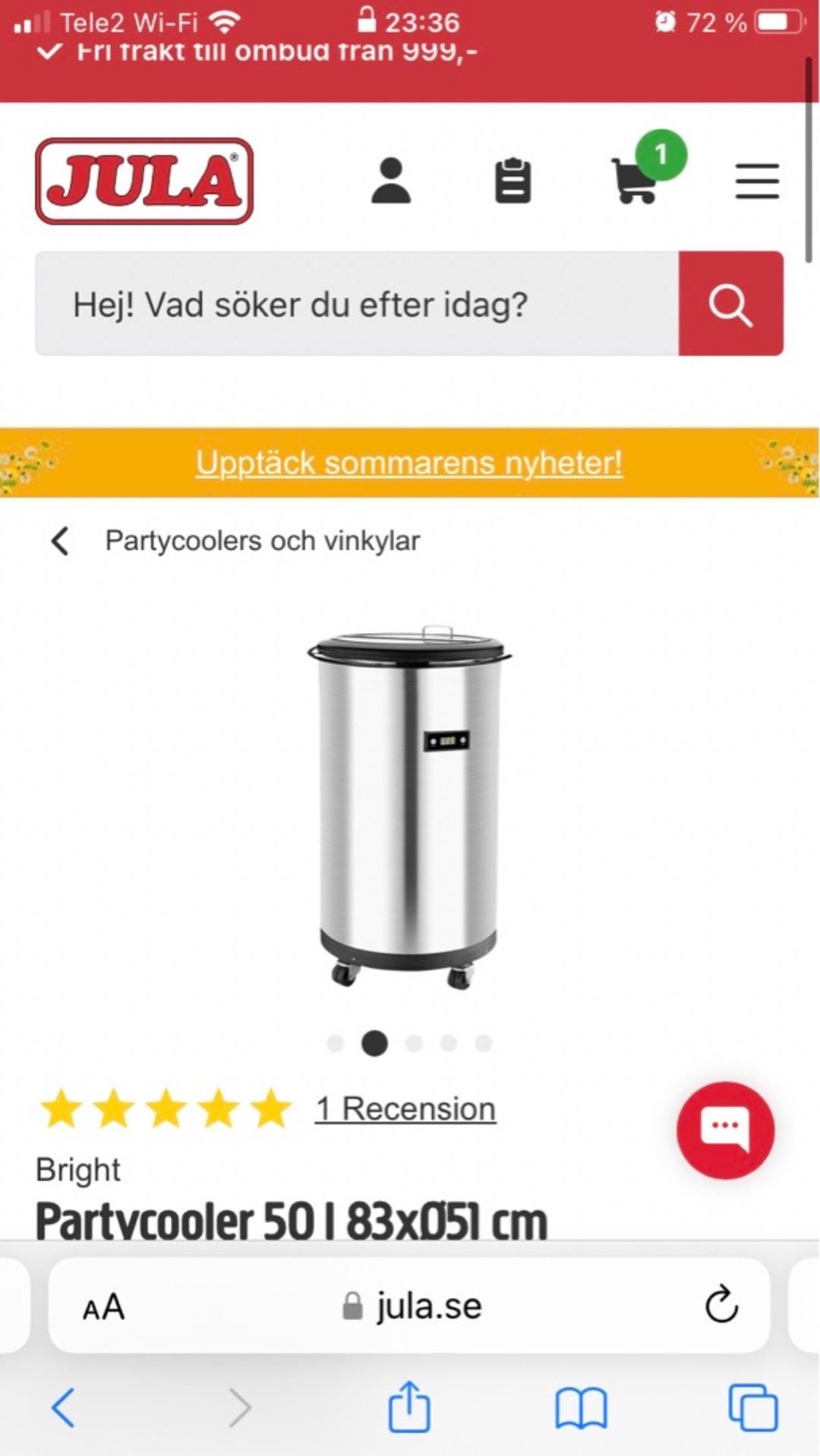
Task: Tap the jula.se address bar
Action: [x=413, y=1306]
